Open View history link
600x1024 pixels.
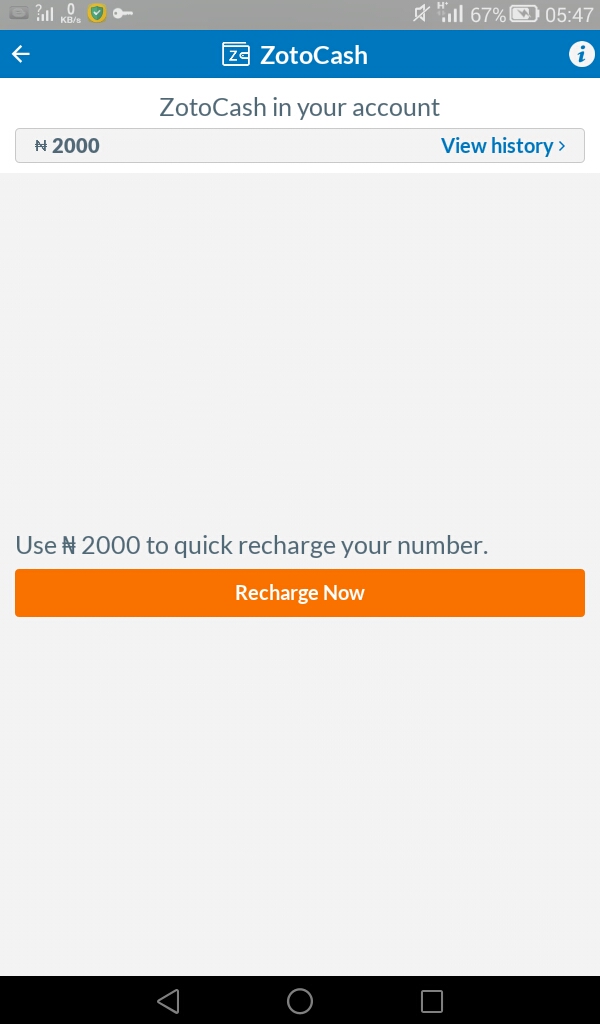pos(503,146)
